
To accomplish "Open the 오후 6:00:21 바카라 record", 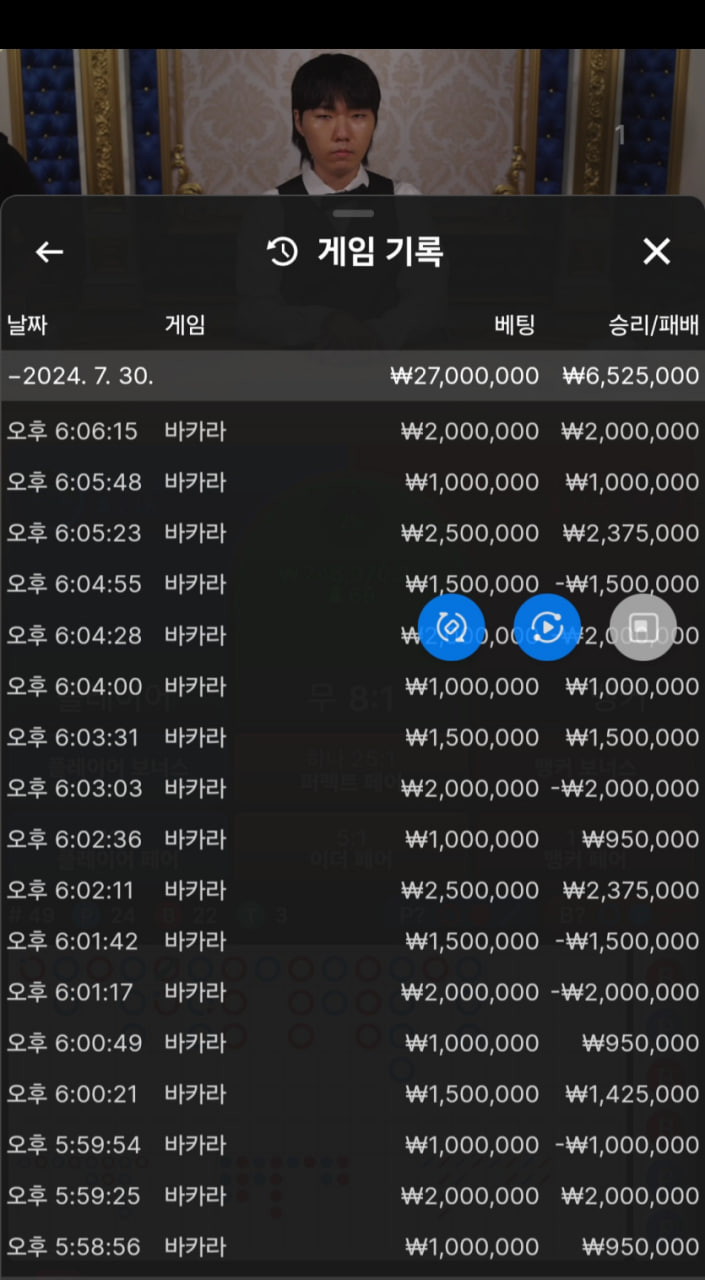I will click(352, 1094).
